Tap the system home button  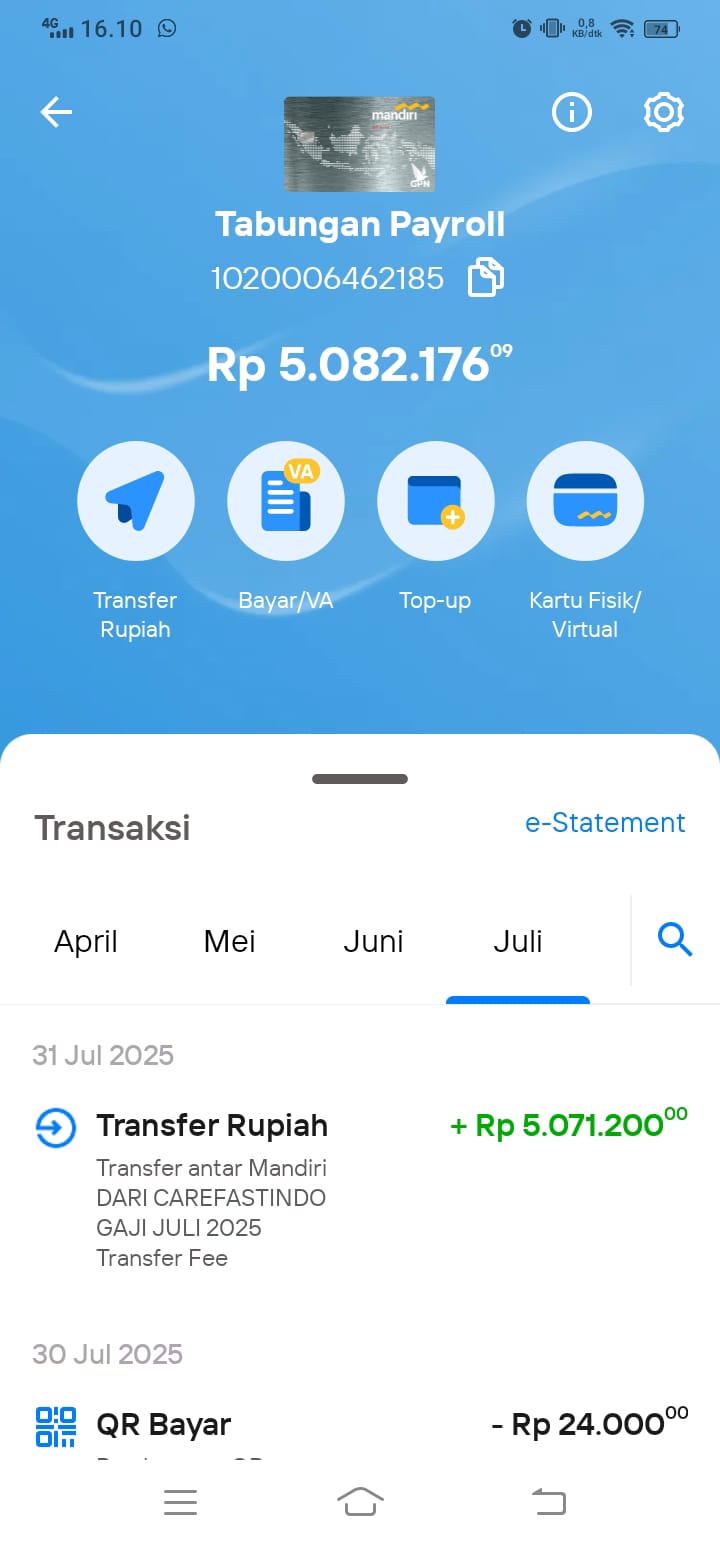[x=361, y=1501]
